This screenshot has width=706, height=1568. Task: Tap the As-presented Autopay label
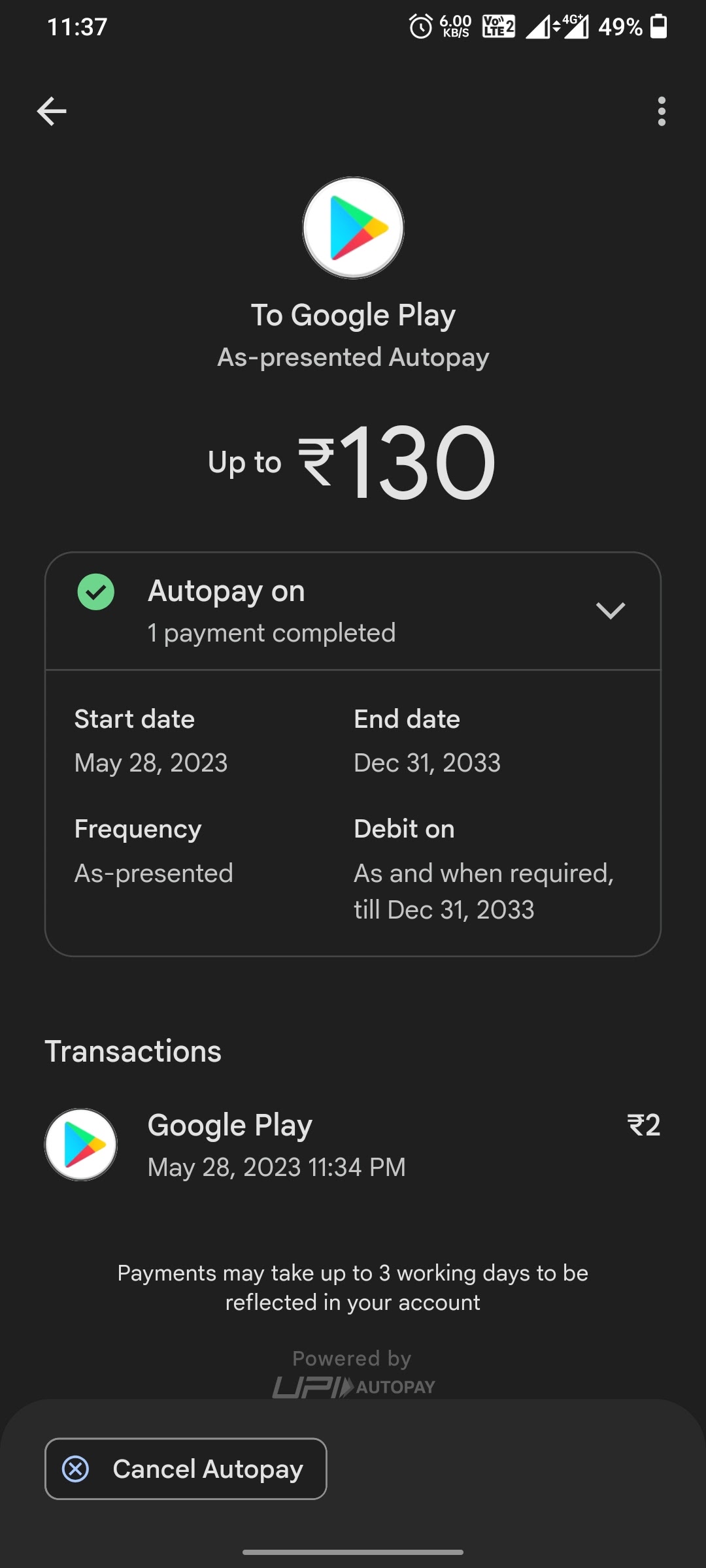(x=353, y=356)
